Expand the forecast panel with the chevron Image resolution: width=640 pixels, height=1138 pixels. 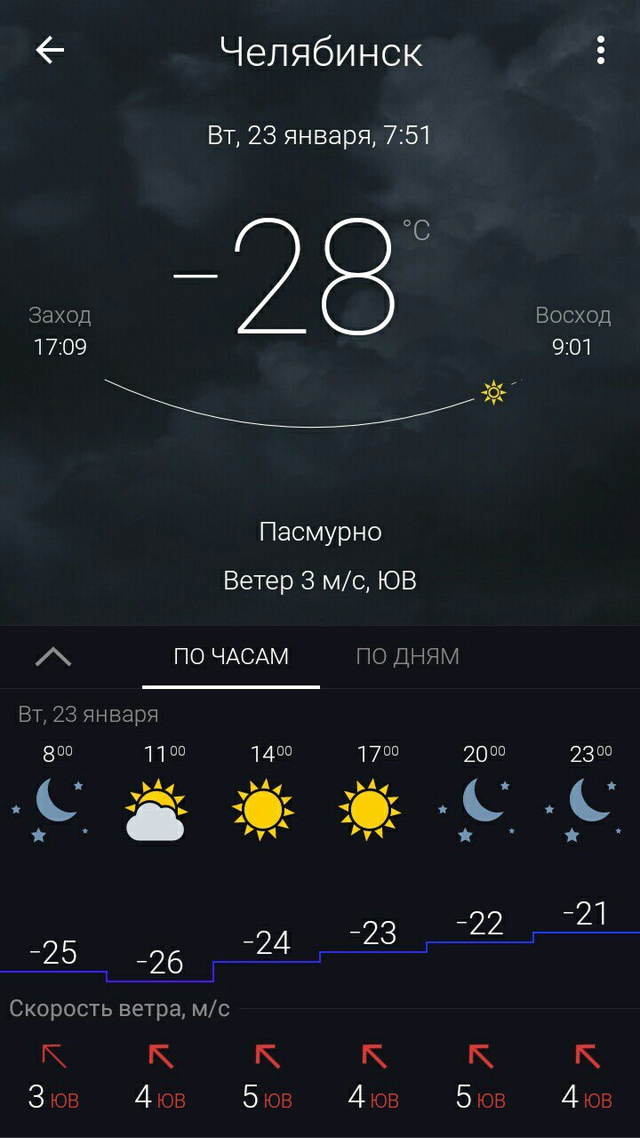tap(54, 657)
